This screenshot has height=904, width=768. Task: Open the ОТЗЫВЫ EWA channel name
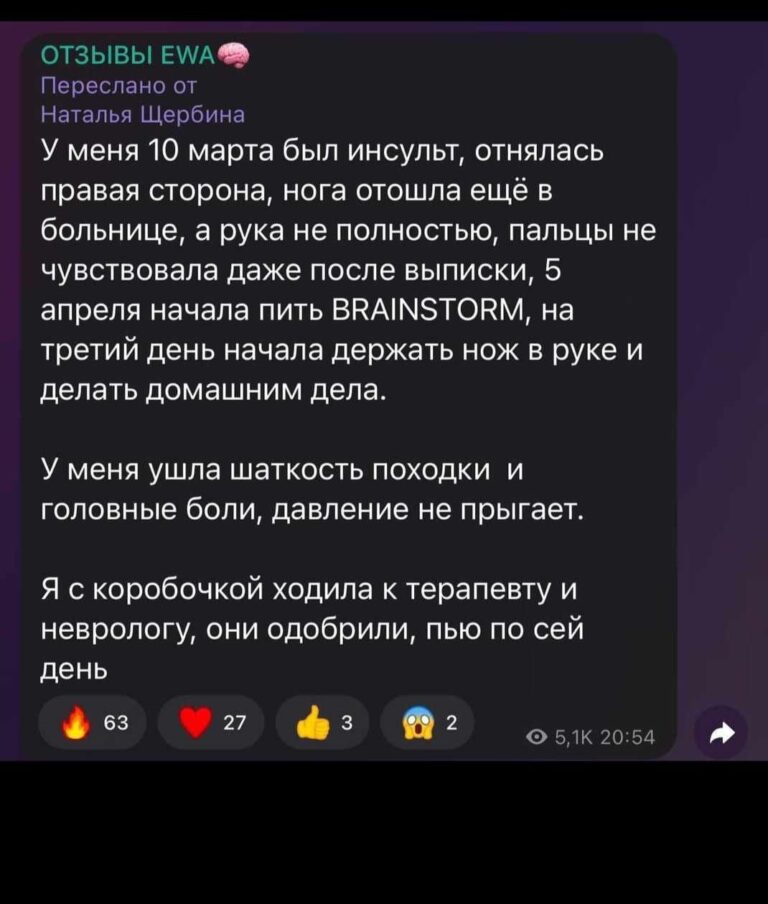tap(132, 55)
